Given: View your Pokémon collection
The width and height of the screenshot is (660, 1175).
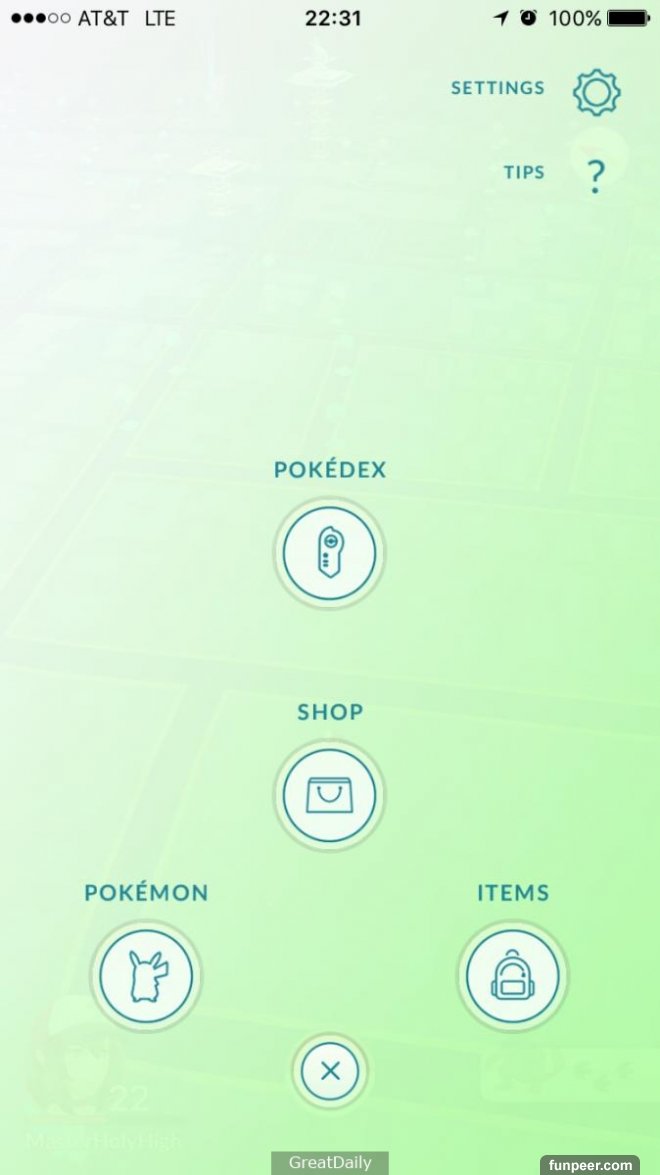Looking at the screenshot, I should point(146,975).
